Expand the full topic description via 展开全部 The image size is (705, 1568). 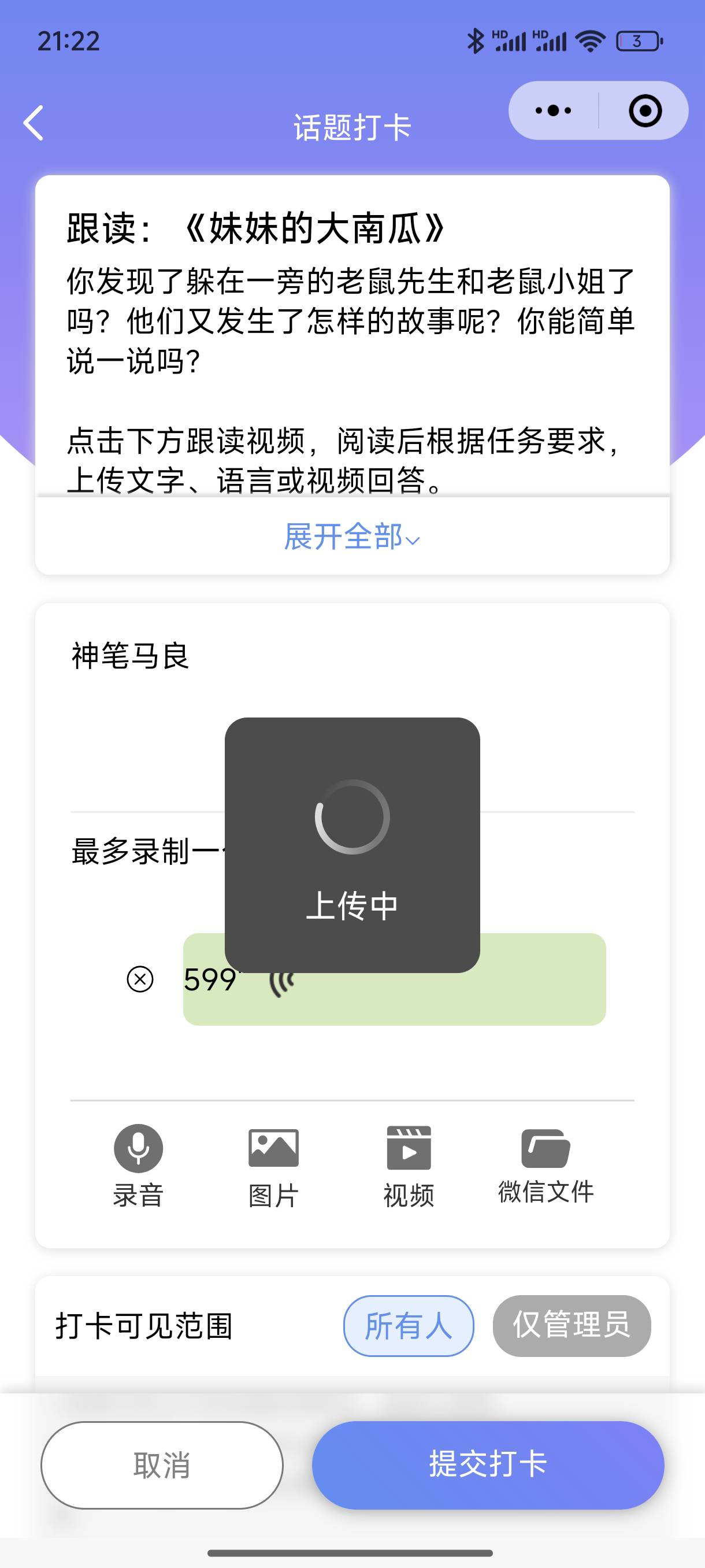352,537
